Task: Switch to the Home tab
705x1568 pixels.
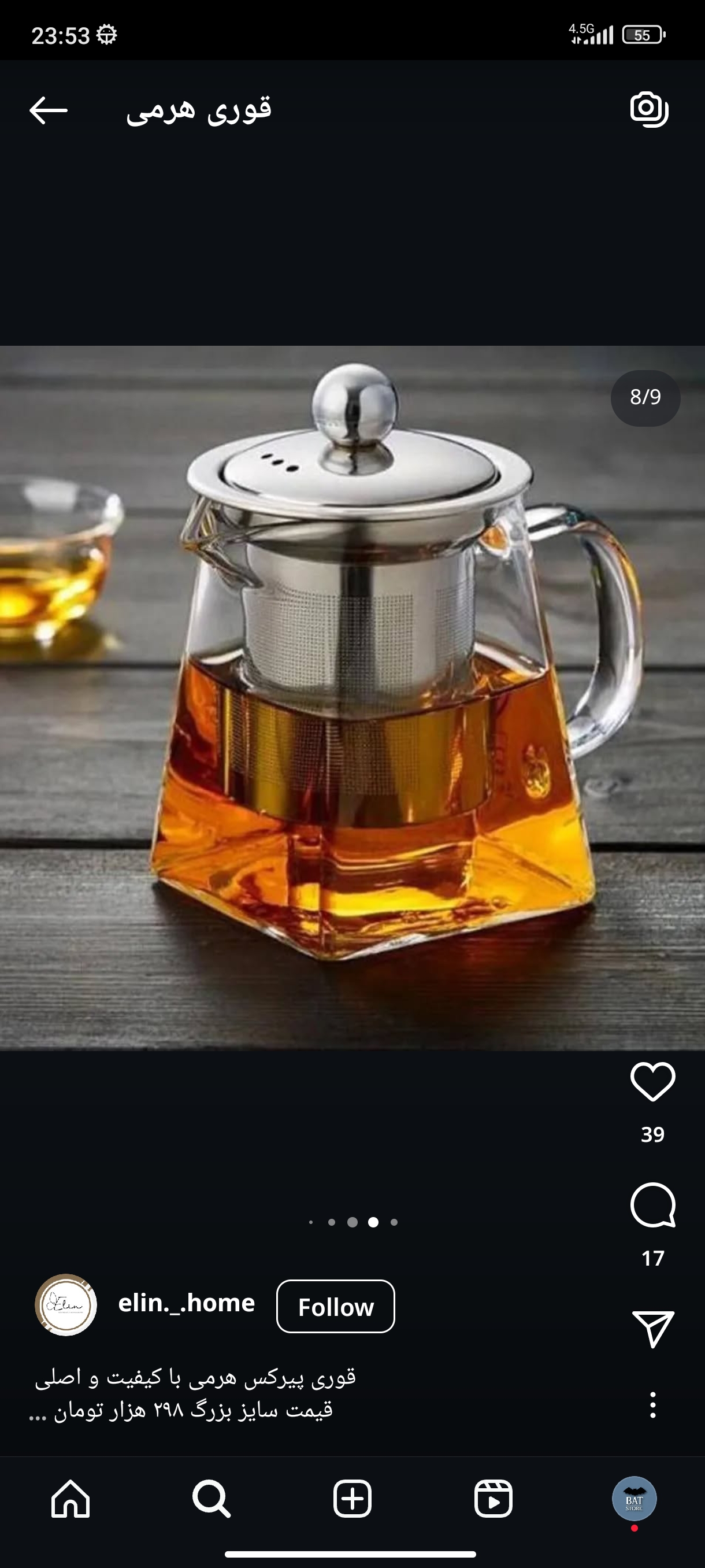Action: coord(70,1499)
